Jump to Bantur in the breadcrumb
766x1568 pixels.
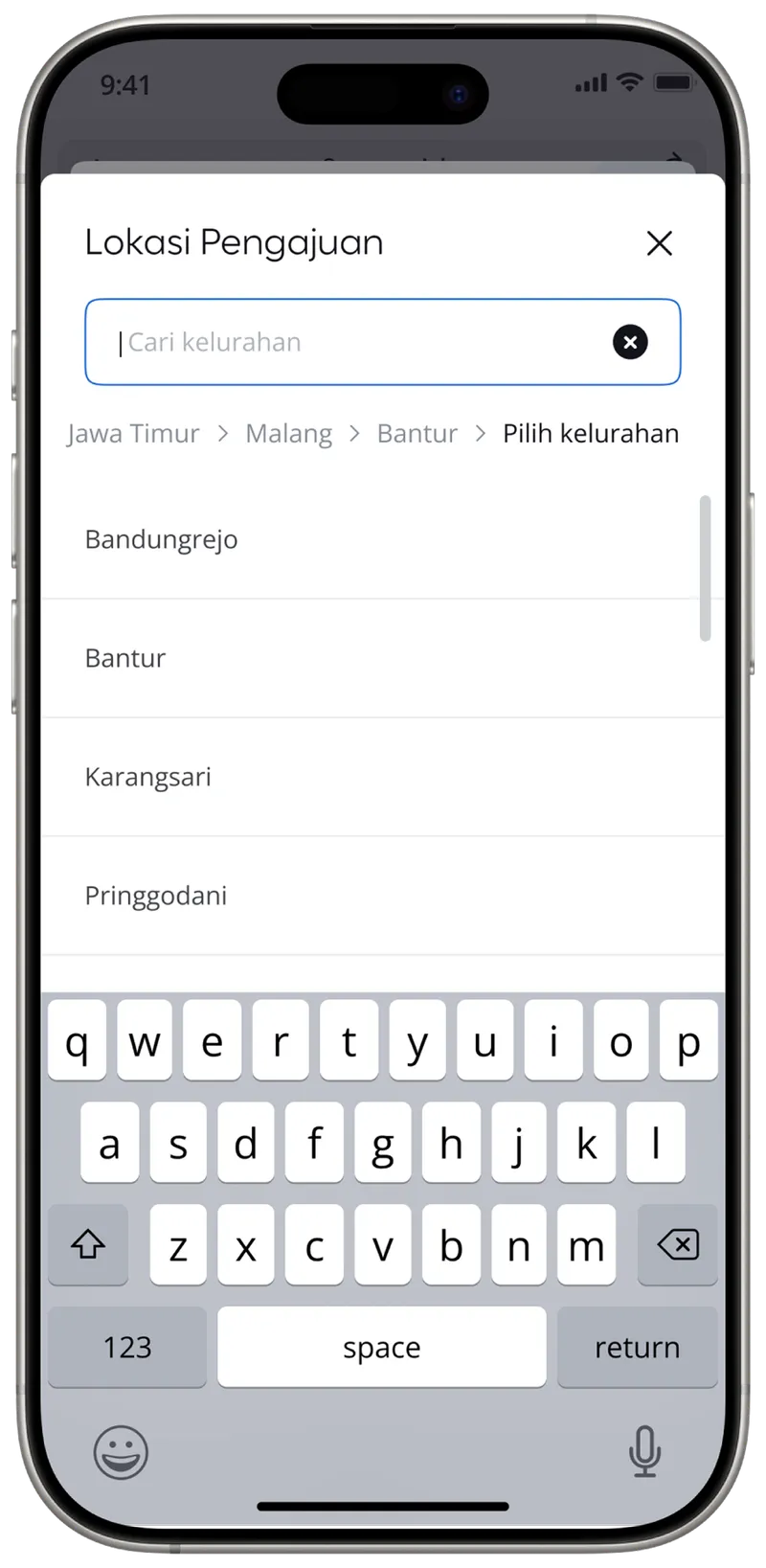(x=417, y=434)
